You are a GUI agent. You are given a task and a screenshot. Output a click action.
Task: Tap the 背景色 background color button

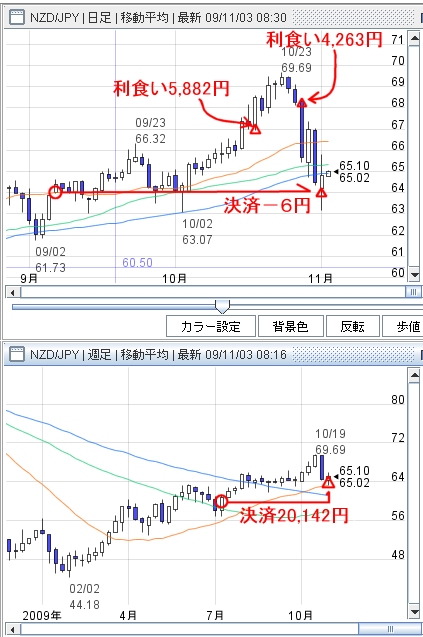291,326
